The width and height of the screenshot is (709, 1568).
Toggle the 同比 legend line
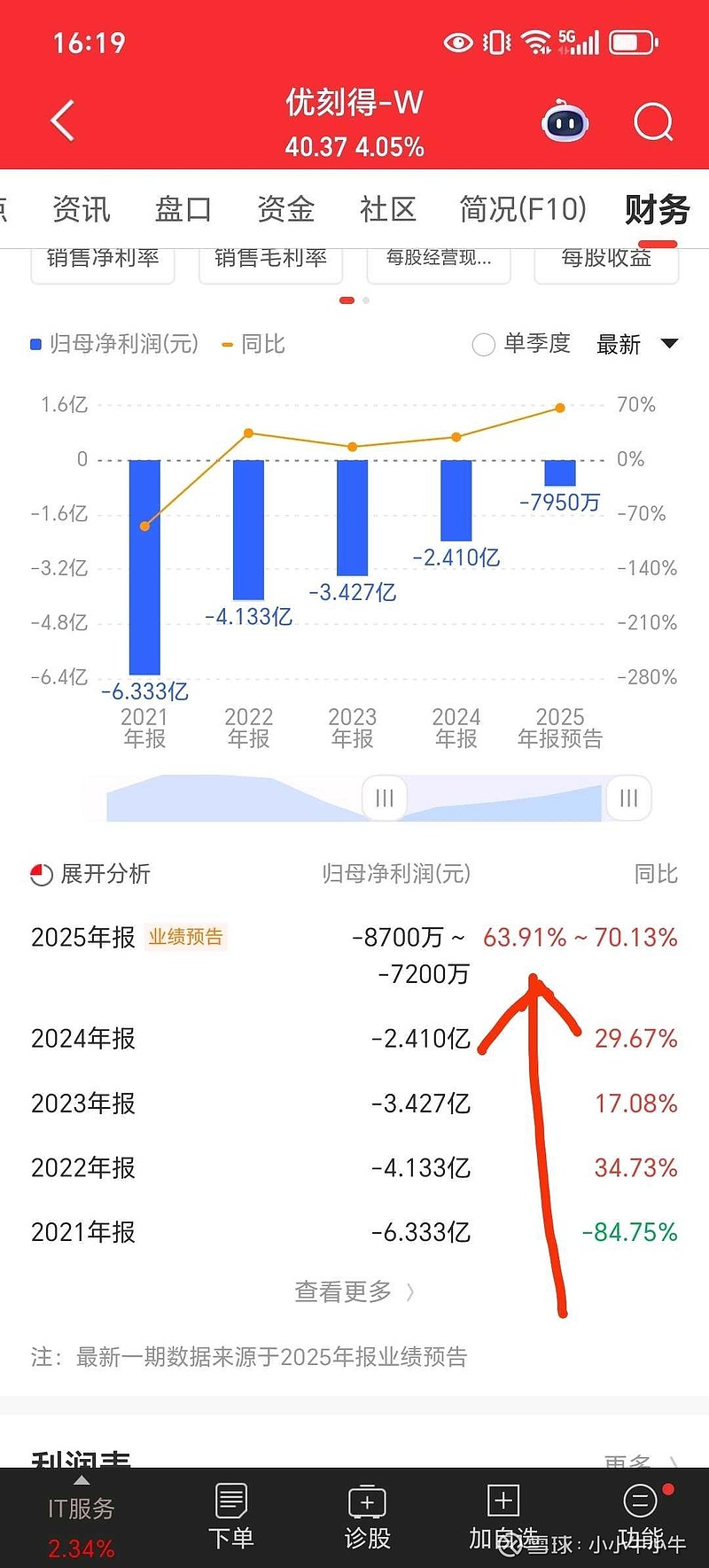253,344
